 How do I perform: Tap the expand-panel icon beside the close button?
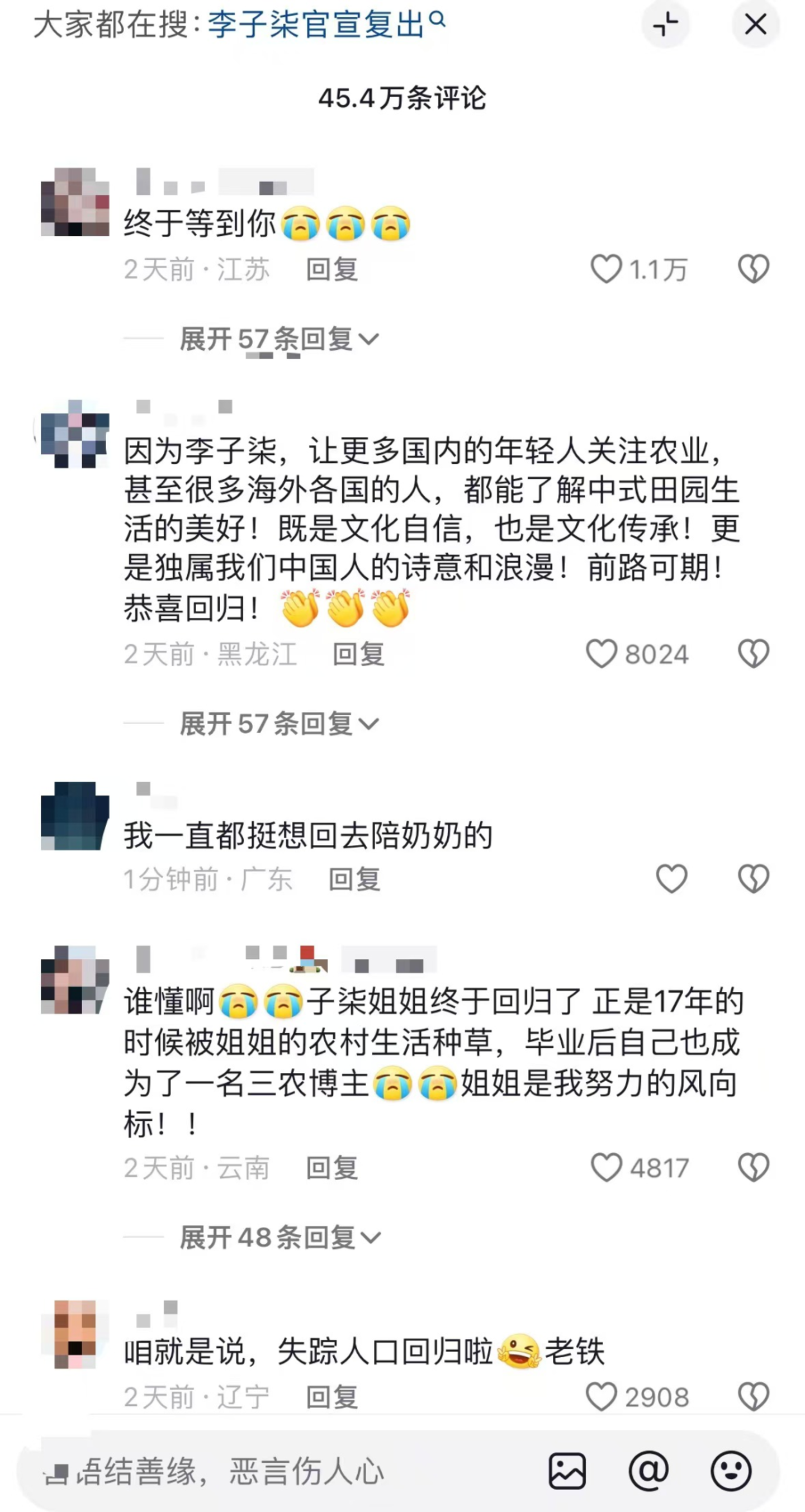(665, 25)
